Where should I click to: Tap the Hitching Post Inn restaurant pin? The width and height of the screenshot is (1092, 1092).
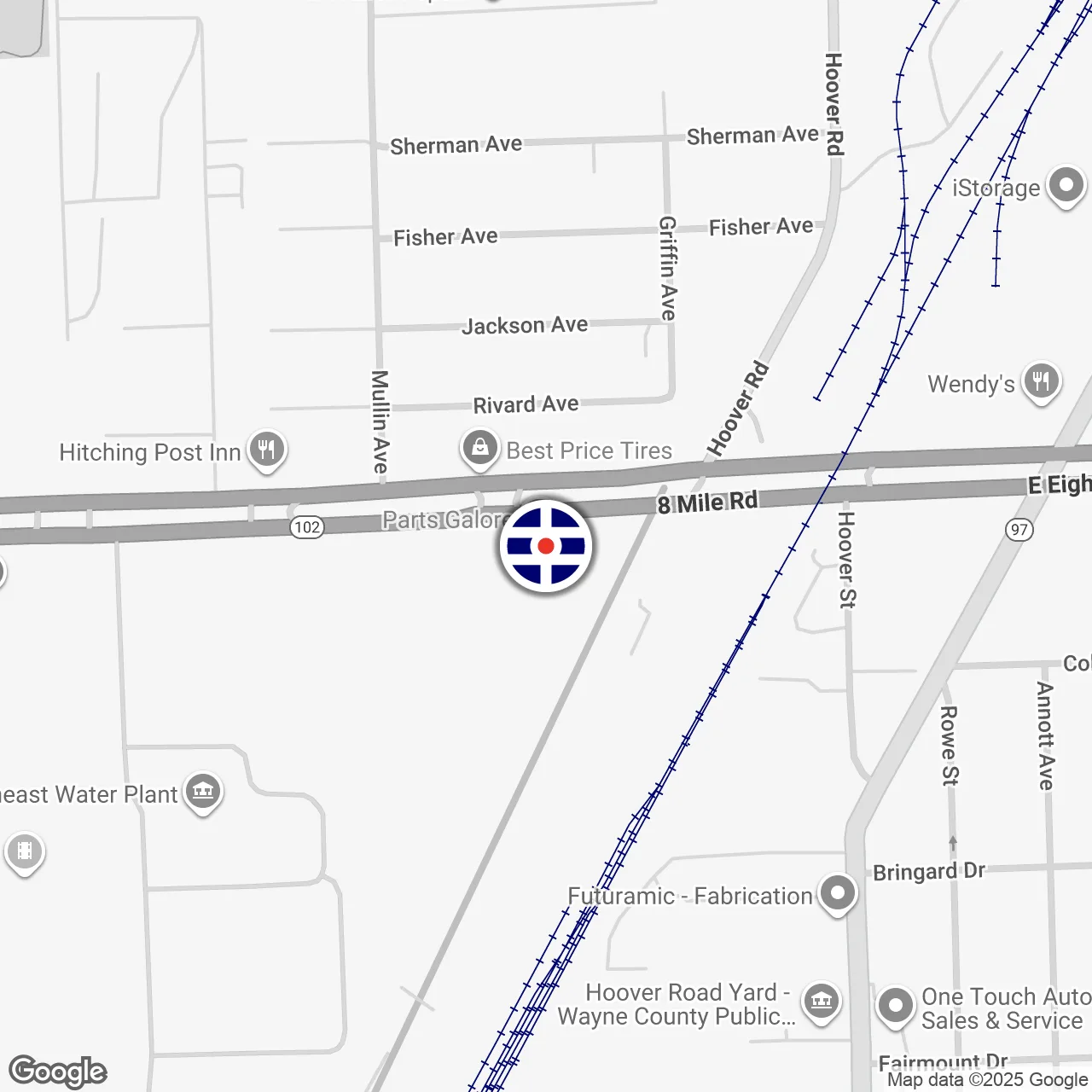pos(267,449)
